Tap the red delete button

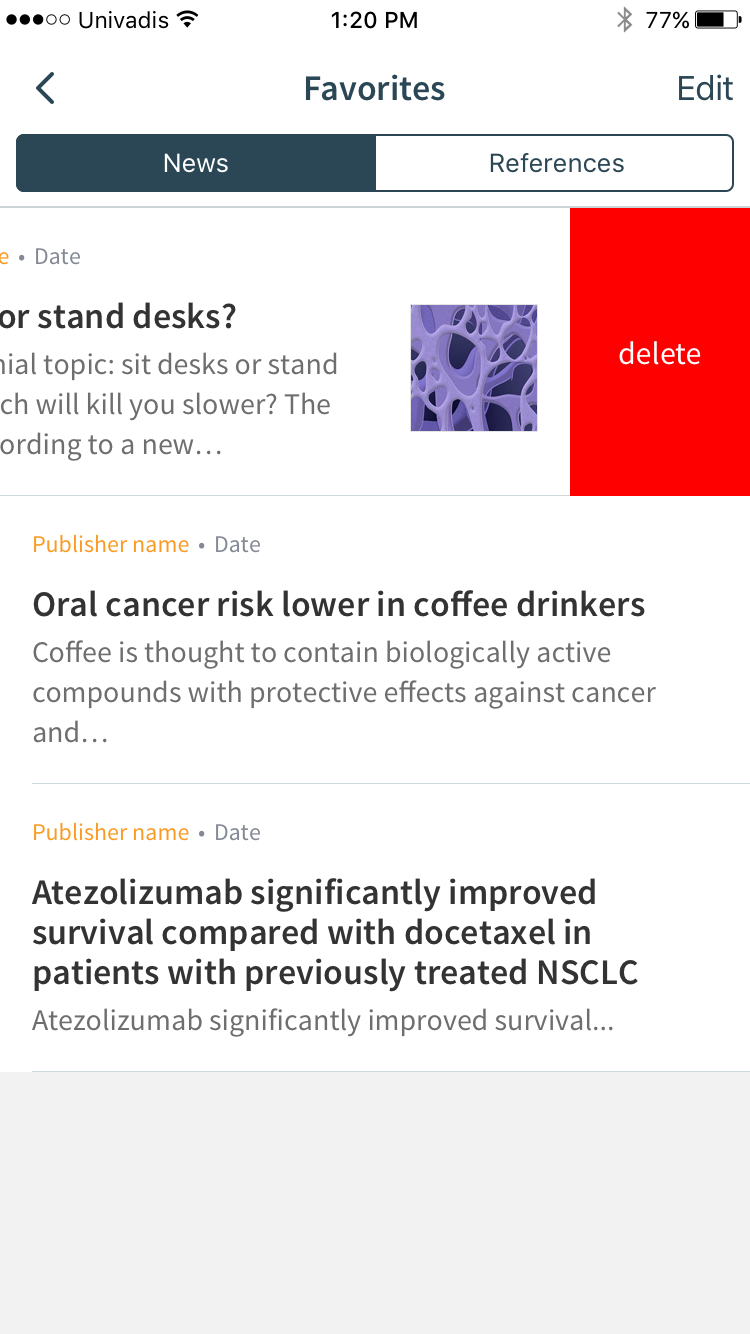[x=660, y=352]
